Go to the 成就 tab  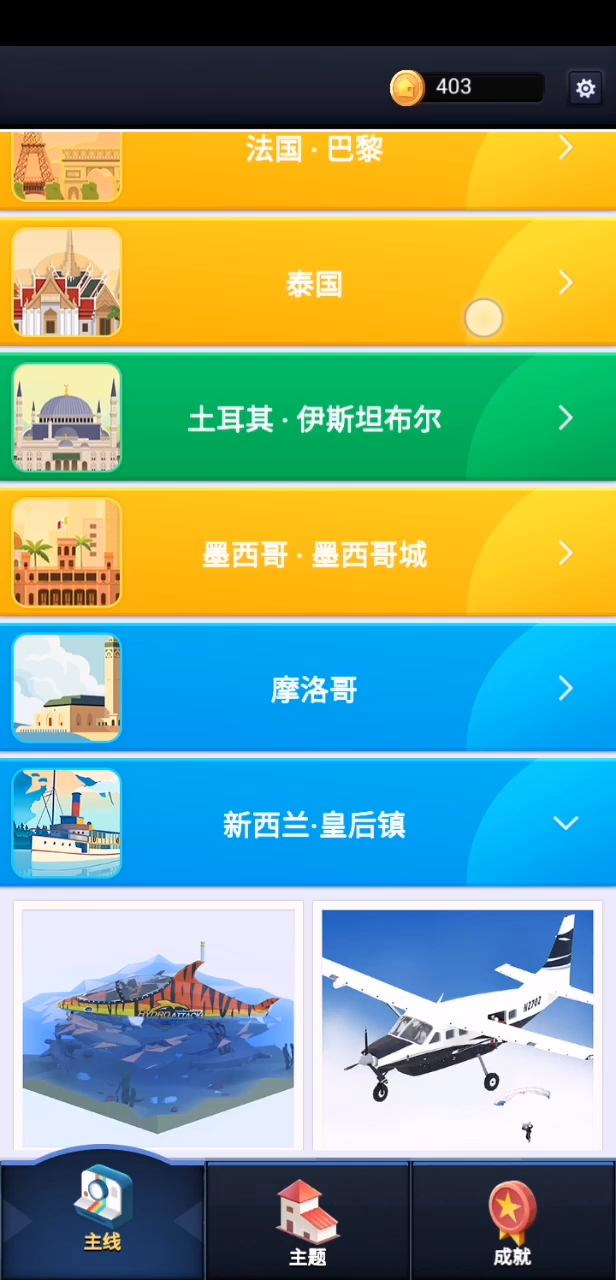click(512, 1222)
